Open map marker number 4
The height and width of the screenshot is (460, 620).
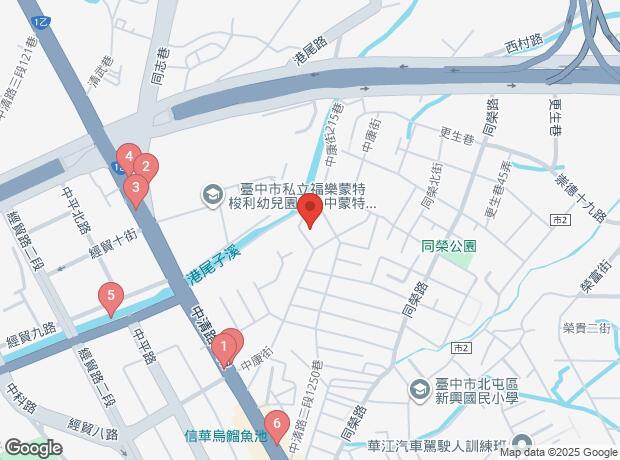point(127,156)
